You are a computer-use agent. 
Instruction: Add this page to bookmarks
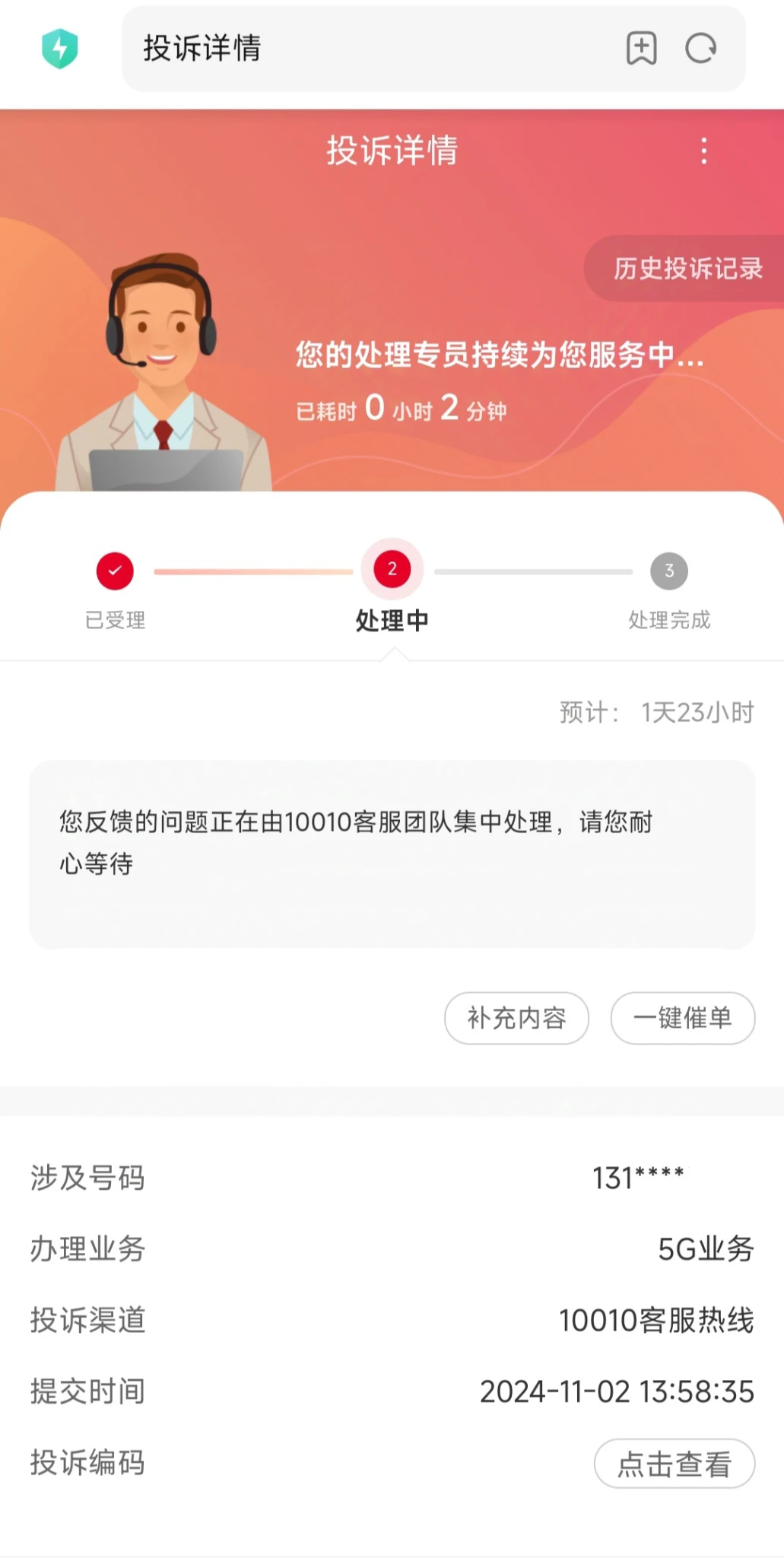click(641, 49)
